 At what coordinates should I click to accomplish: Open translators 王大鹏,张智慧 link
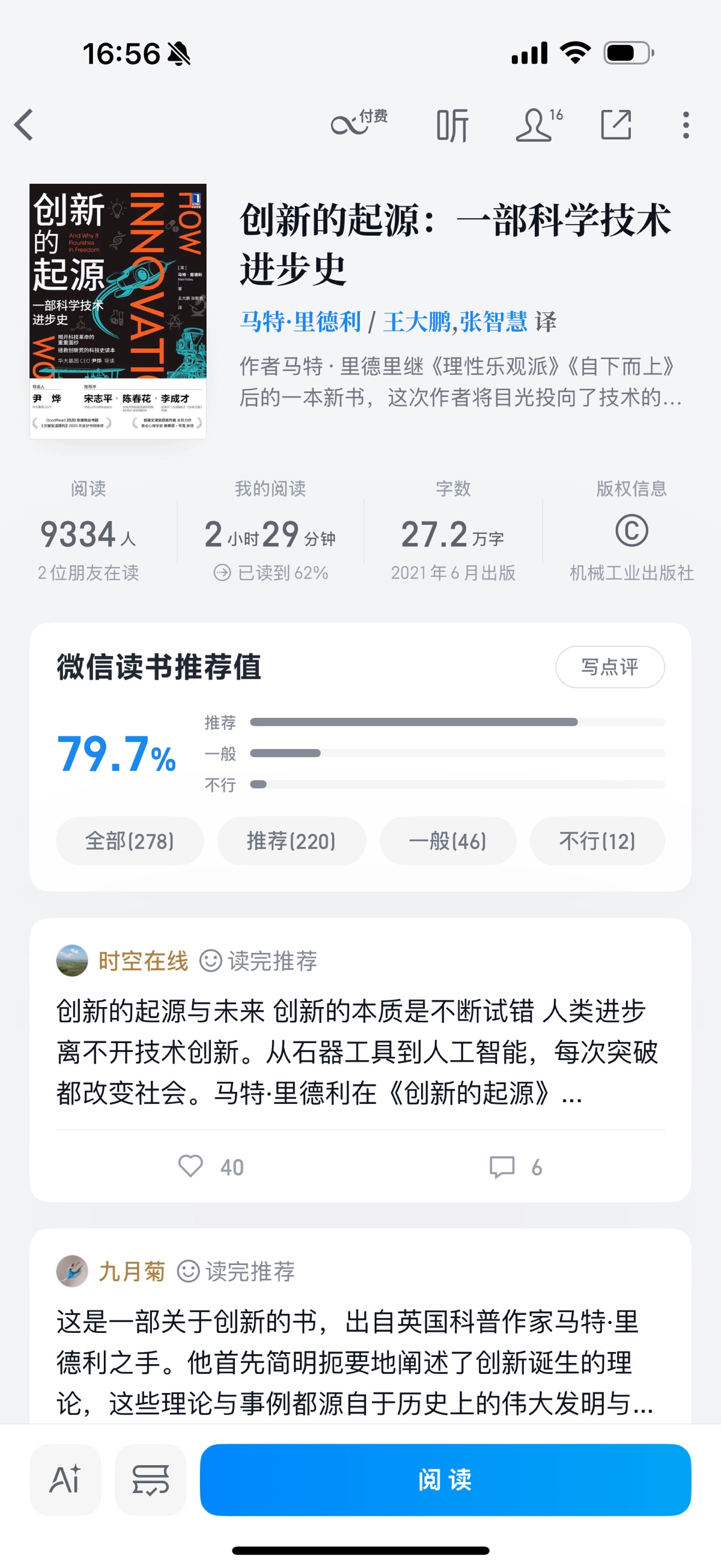click(x=455, y=322)
